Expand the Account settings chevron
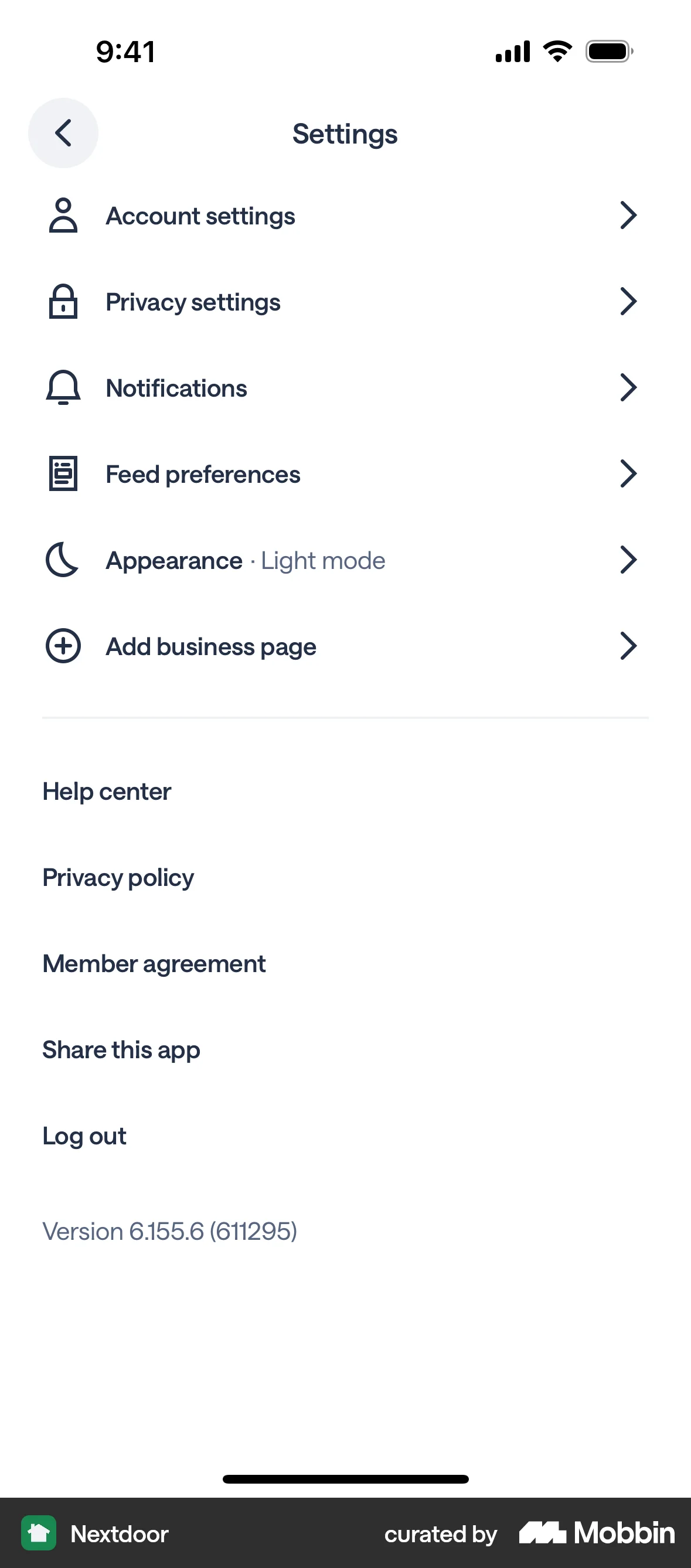The height and width of the screenshot is (1568, 691). click(629, 215)
